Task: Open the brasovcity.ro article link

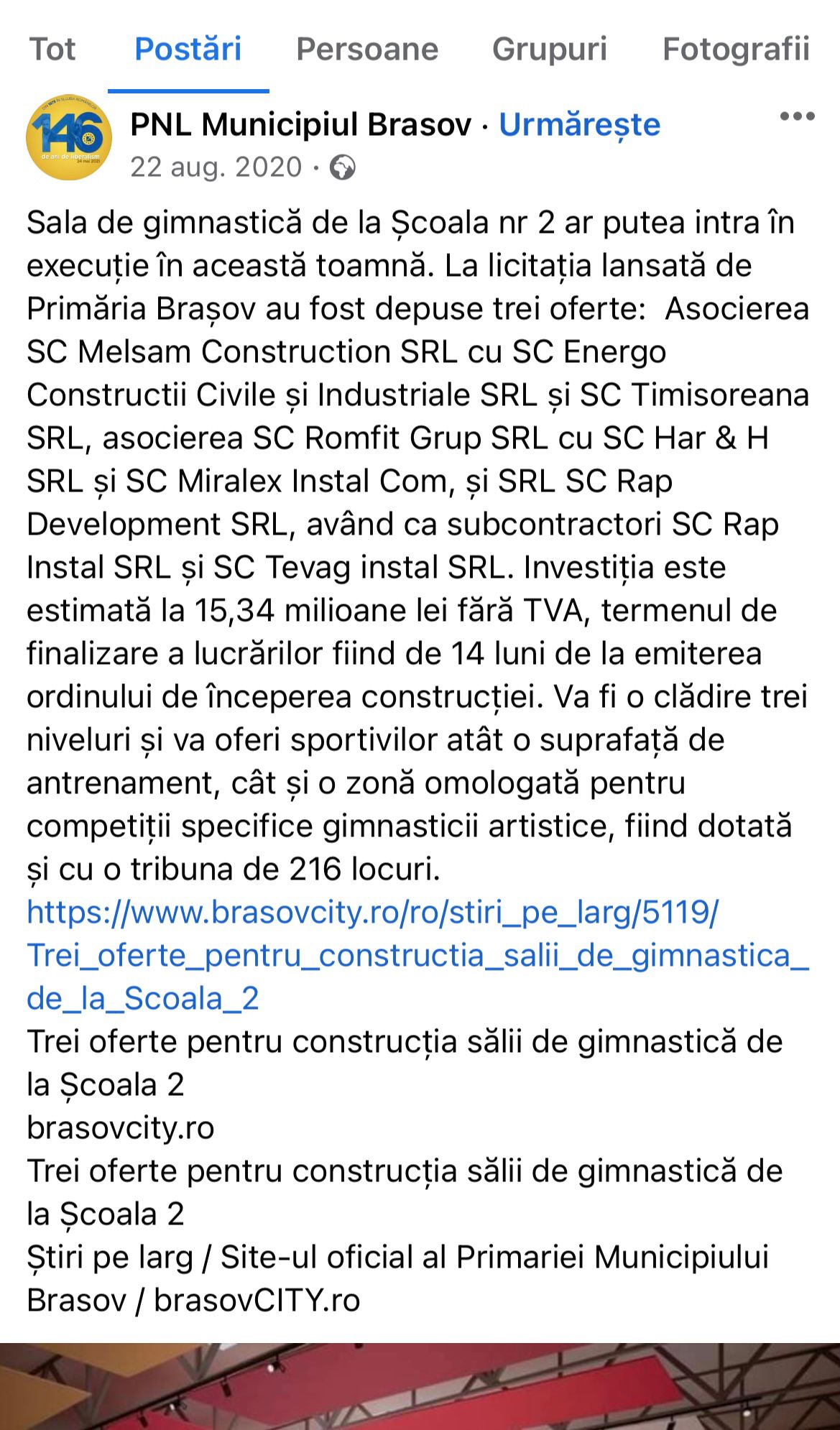Action: tap(417, 955)
